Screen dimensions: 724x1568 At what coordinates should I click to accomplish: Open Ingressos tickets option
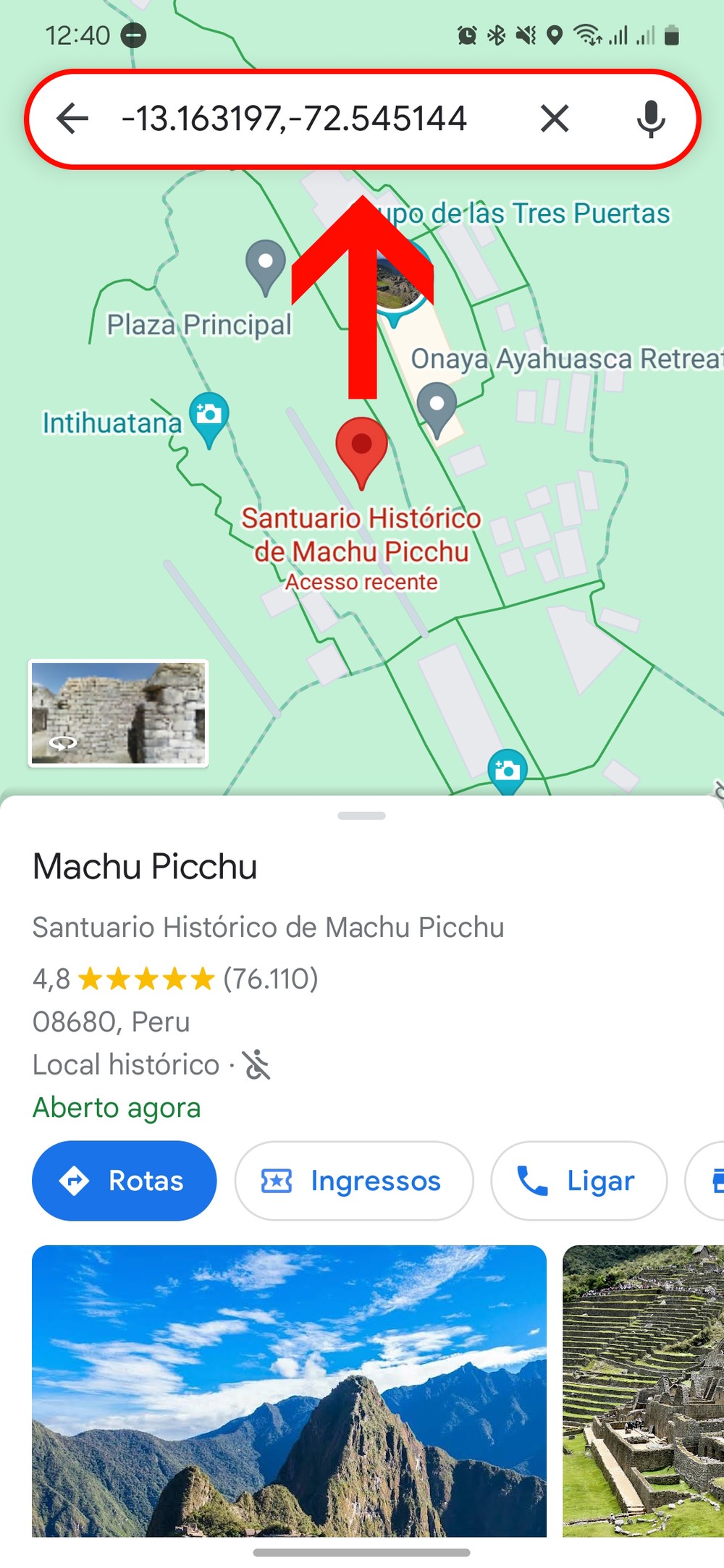pos(353,1180)
